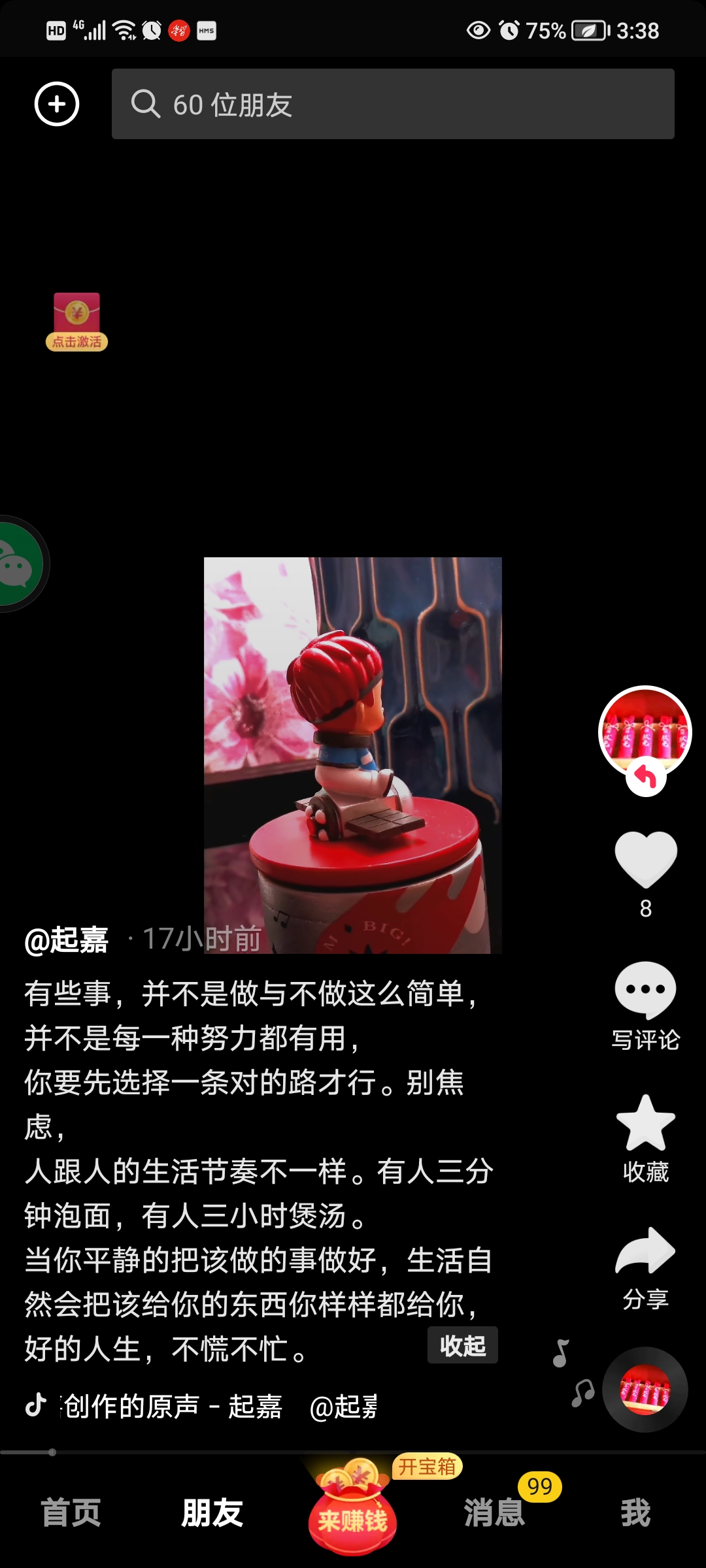Screen dimensions: 706x1568
Task: Open the camera to create a new post
Action: click(56, 103)
